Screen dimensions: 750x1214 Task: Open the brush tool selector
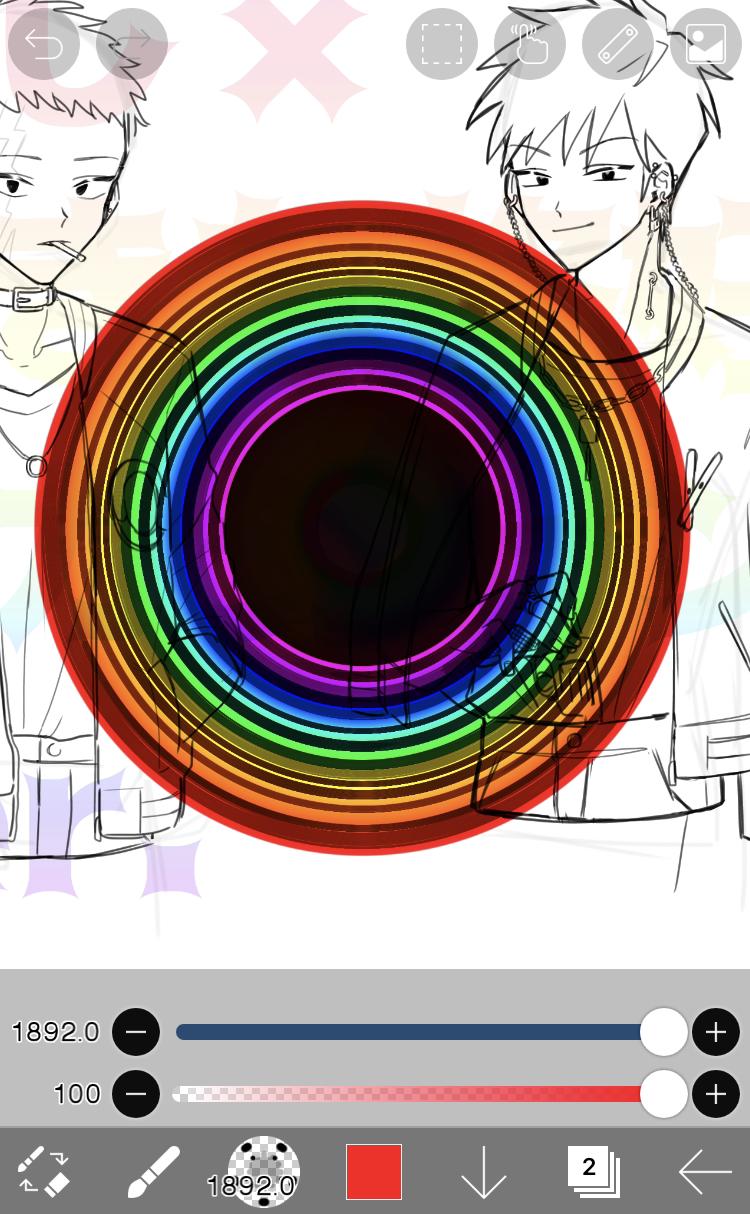[x=153, y=1171]
